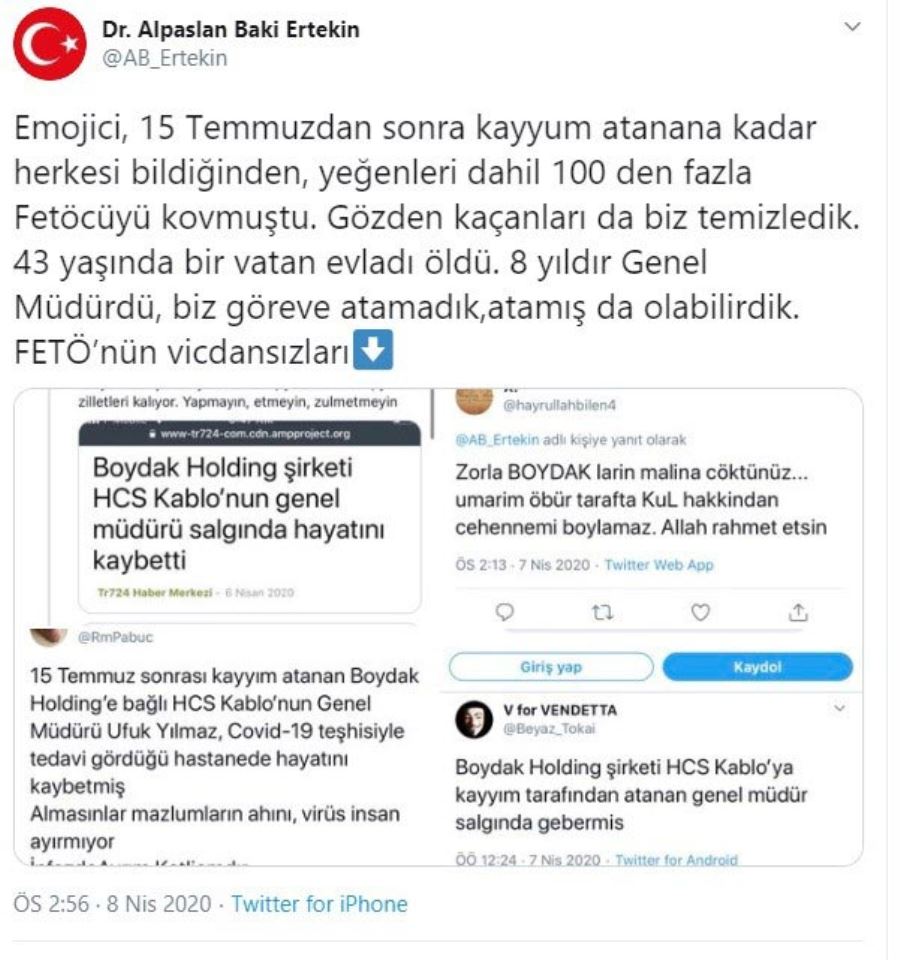Open the @AB_Ertekin profile handle
900x960 pixels.
[164, 58]
